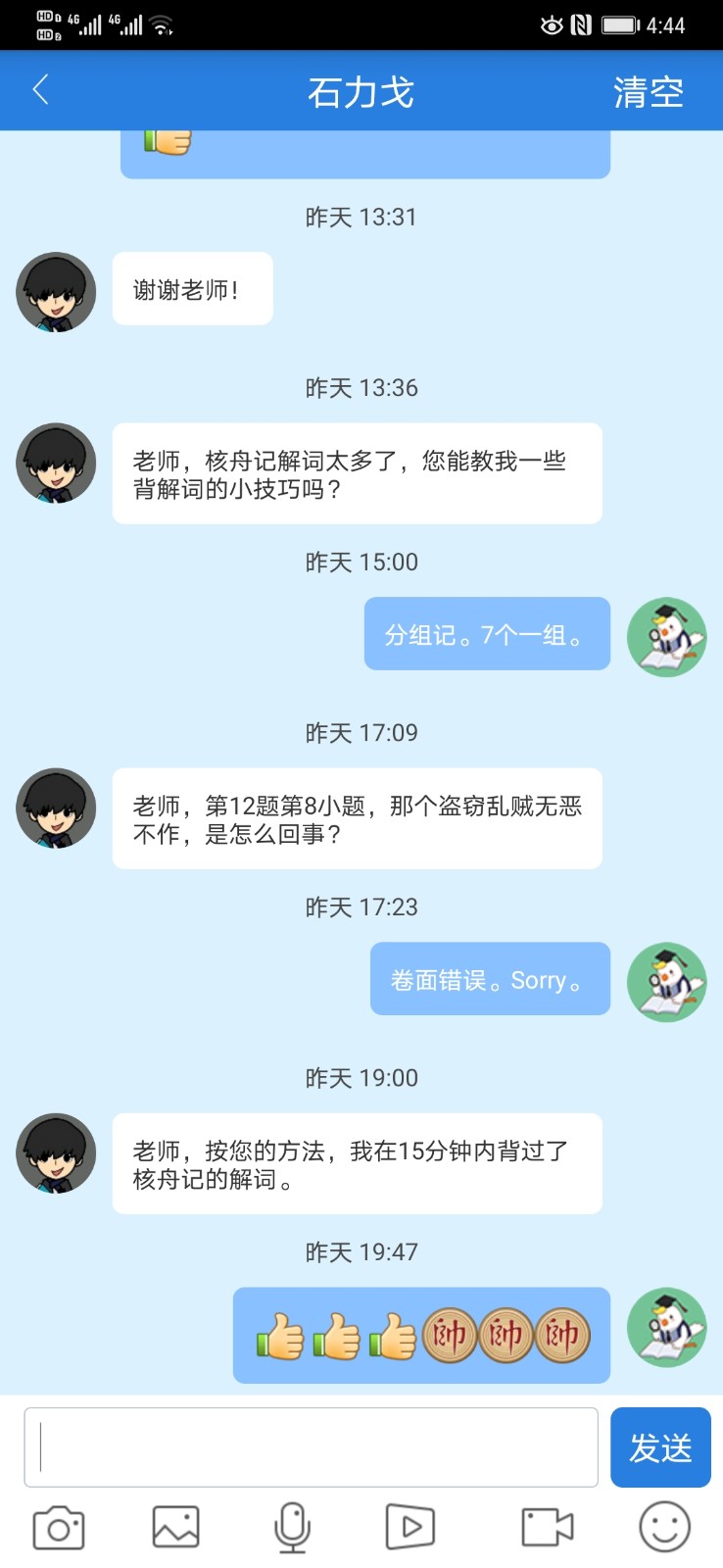Open the emoji picker
Image resolution: width=723 pixels, height=1568 pixels.
pos(664,1527)
